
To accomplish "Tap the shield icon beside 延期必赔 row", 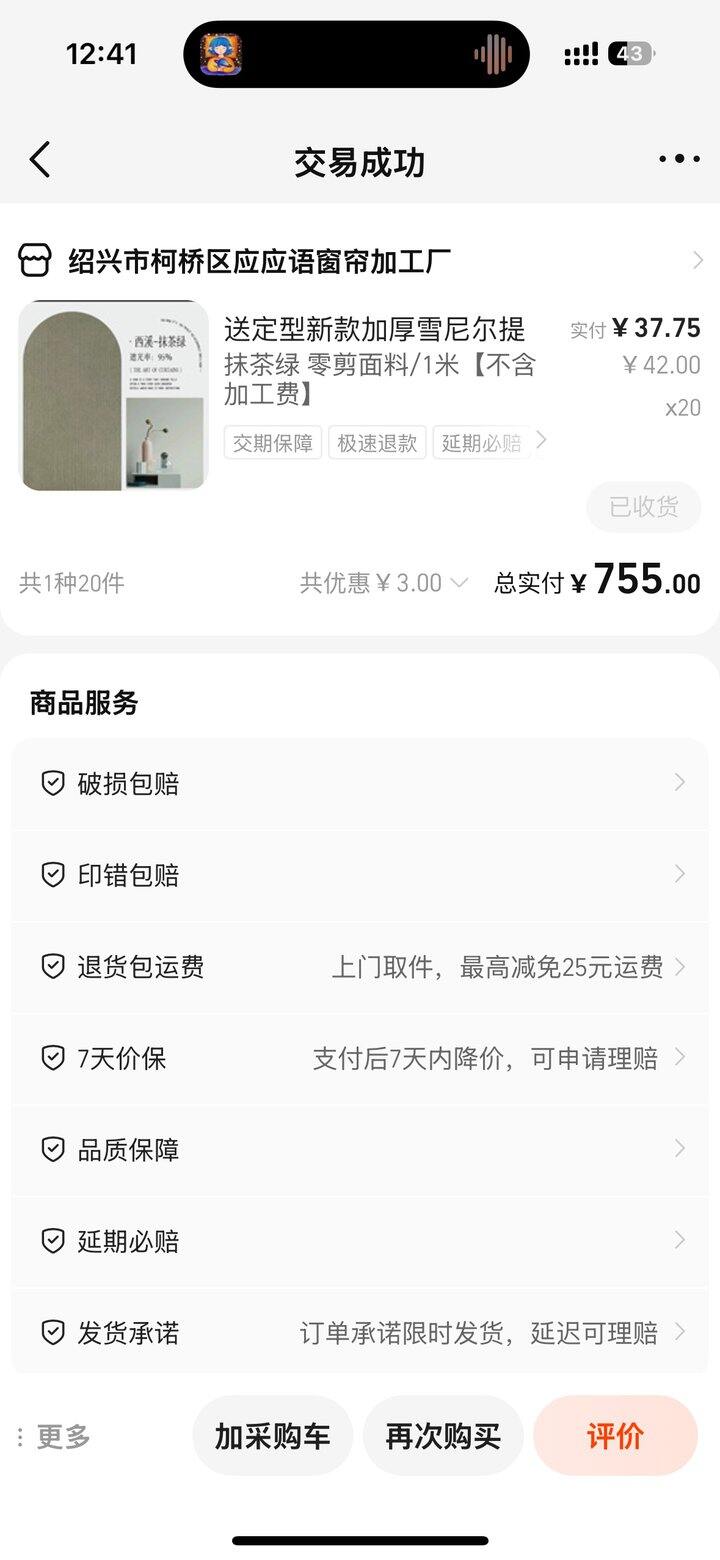I will (x=52, y=1240).
